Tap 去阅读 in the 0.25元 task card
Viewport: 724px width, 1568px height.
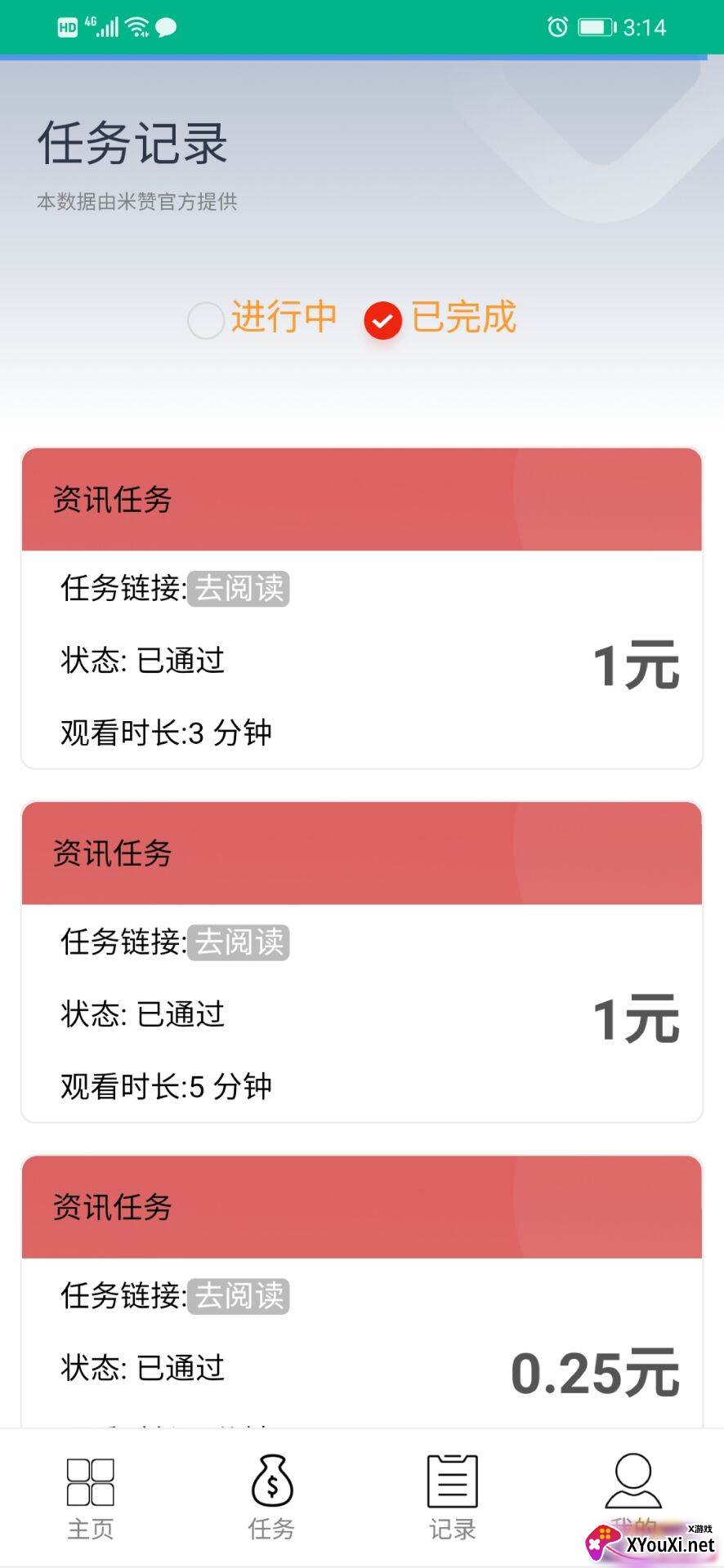tap(239, 1295)
